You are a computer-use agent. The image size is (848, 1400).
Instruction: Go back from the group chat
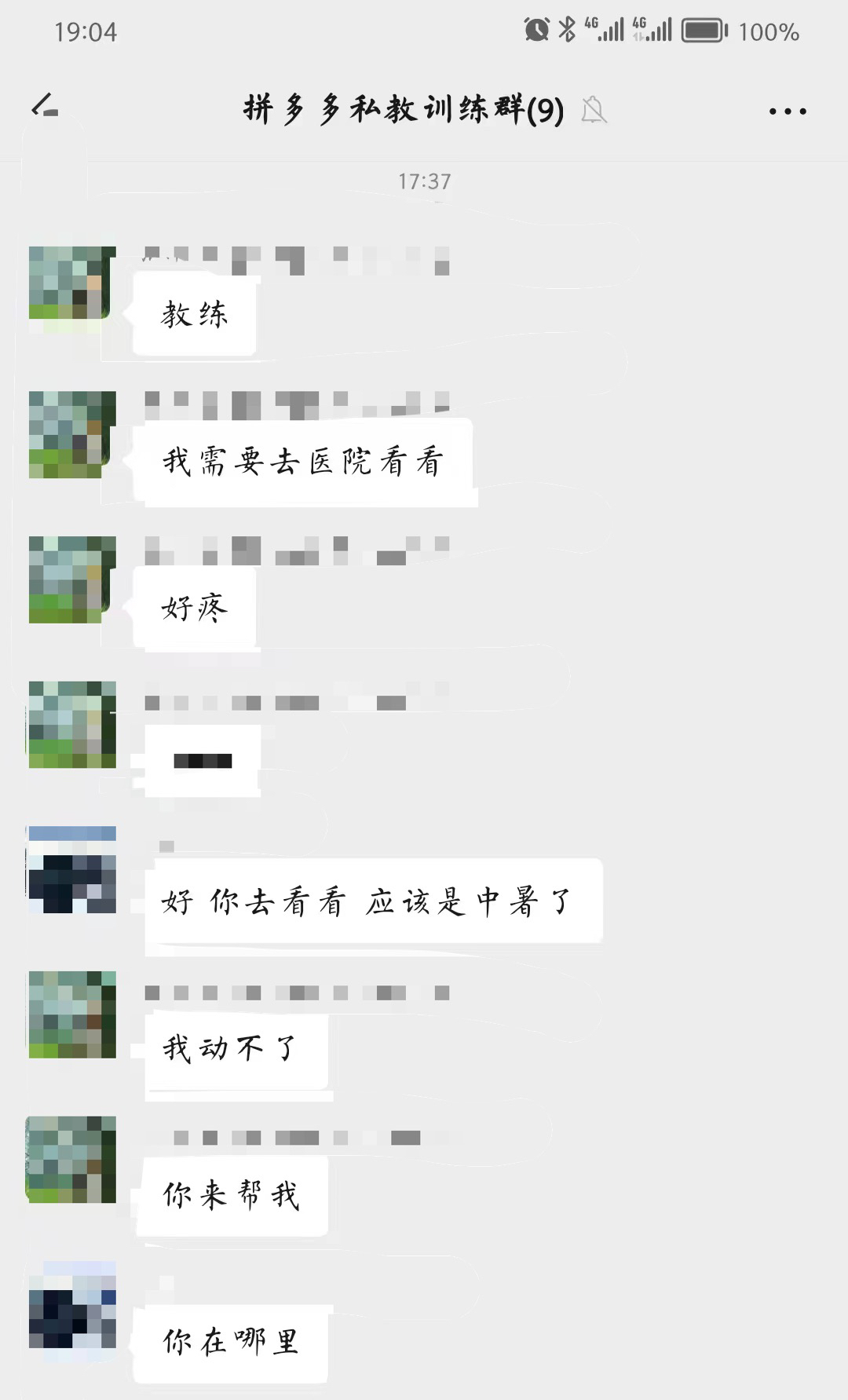coord(45,107)
